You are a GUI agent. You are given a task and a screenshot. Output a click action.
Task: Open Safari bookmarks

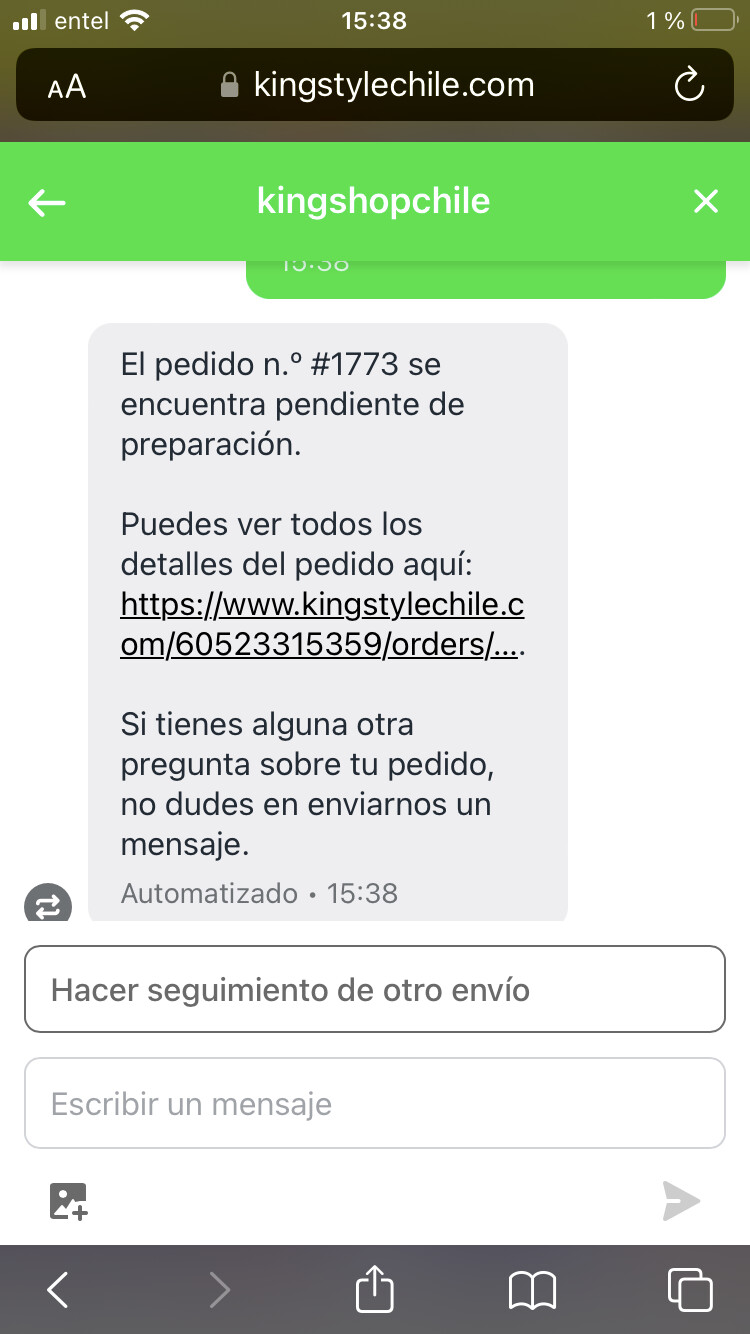point(532,1290)
